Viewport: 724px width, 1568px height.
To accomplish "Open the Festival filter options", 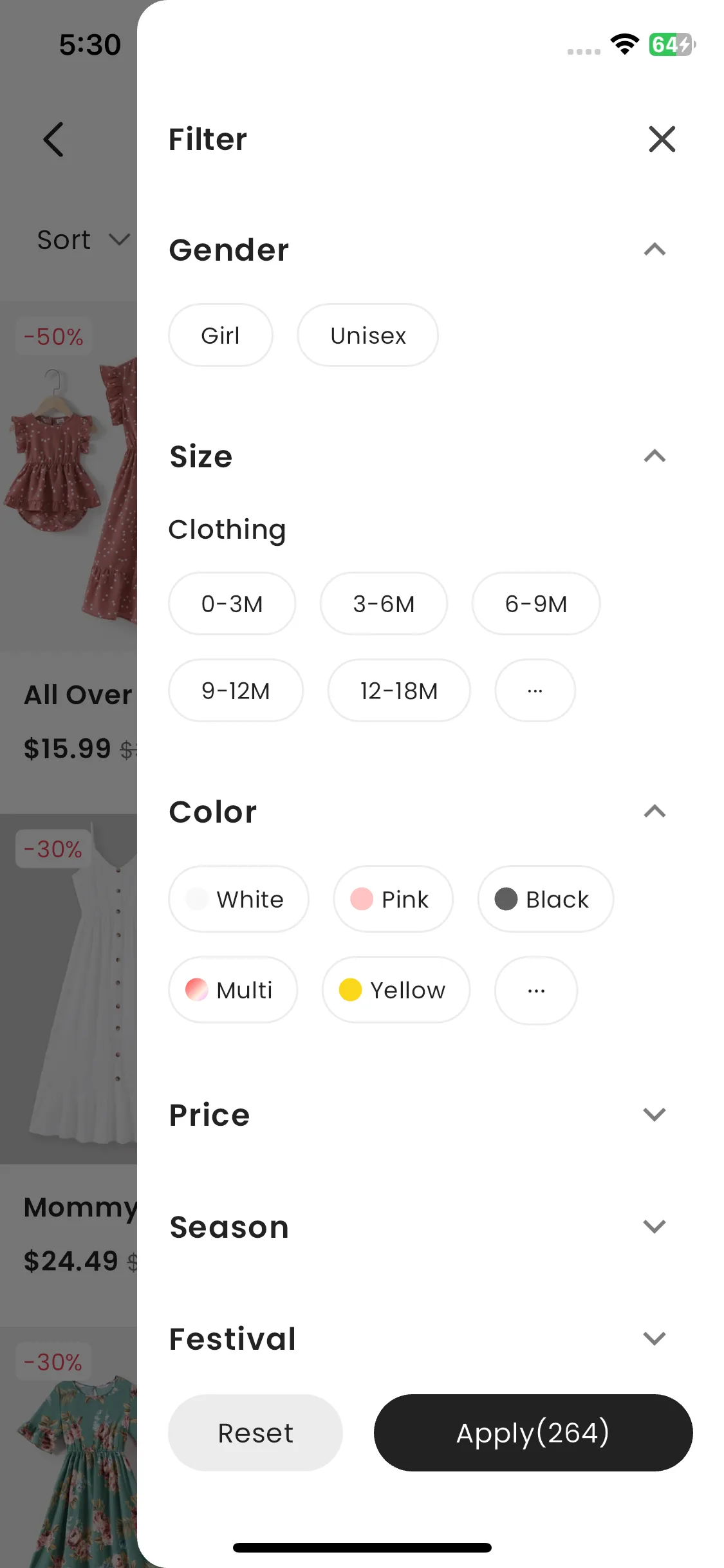I will pyautogui.click(x=654, y=1339).
